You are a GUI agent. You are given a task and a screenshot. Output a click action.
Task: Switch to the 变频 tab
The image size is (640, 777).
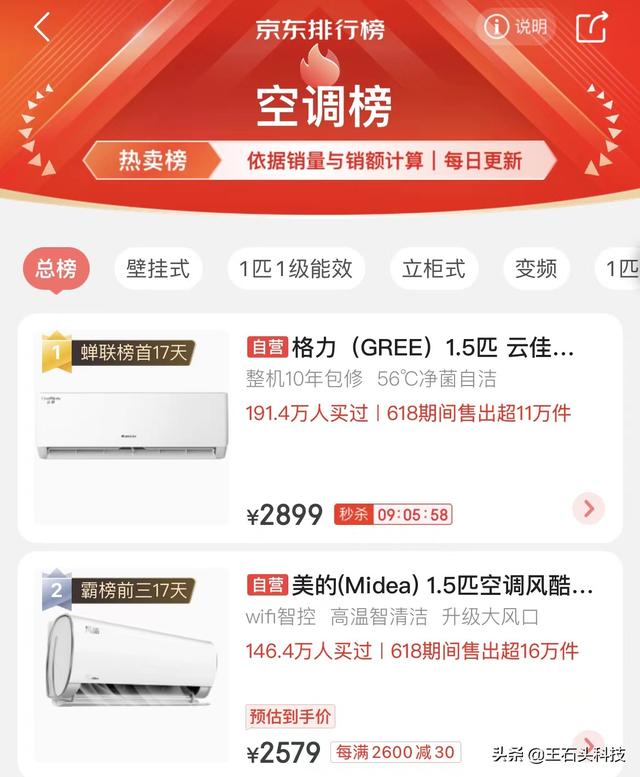[x=536, y=269]
